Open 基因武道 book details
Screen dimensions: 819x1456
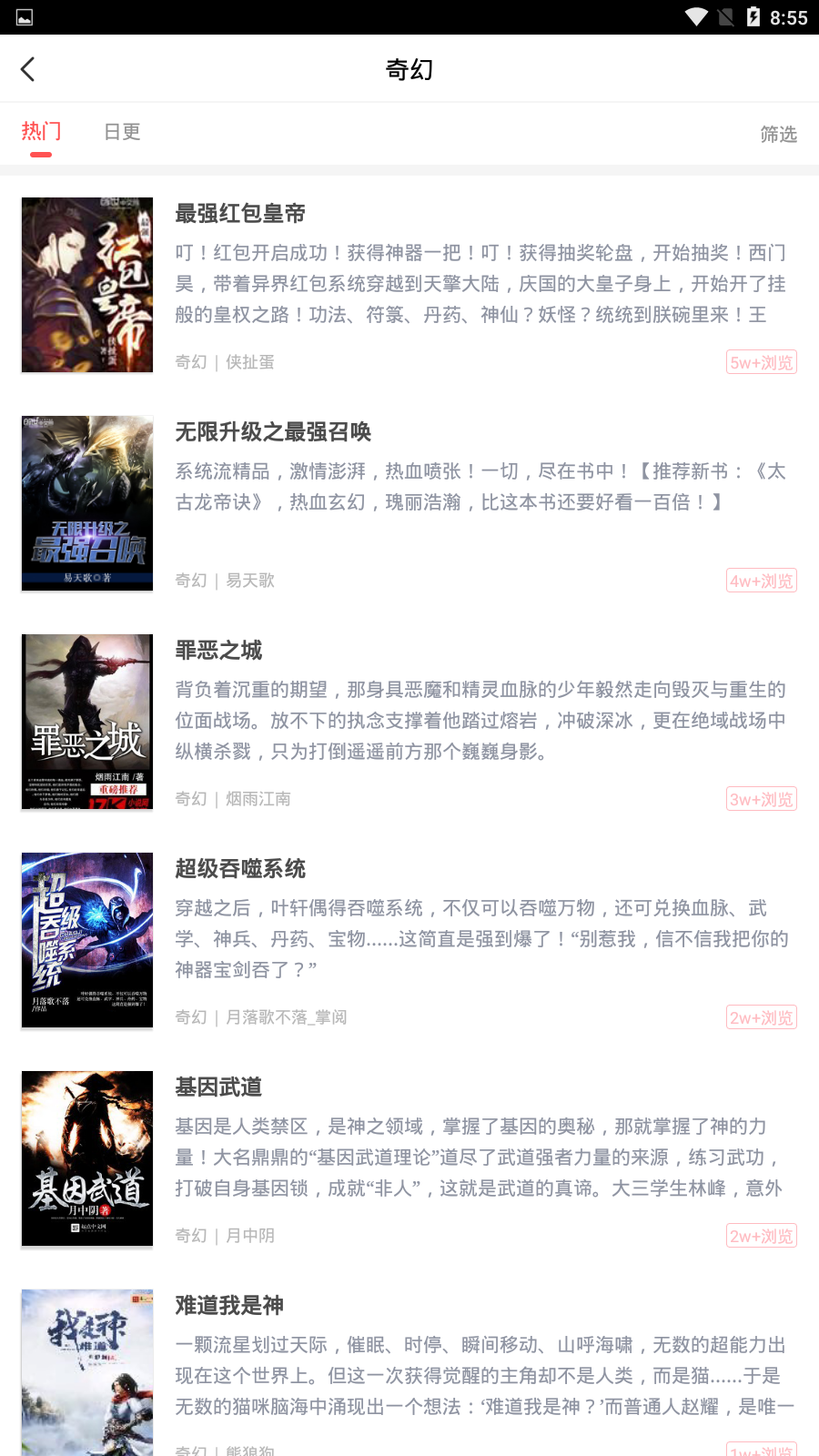(x=217, y=1087)
